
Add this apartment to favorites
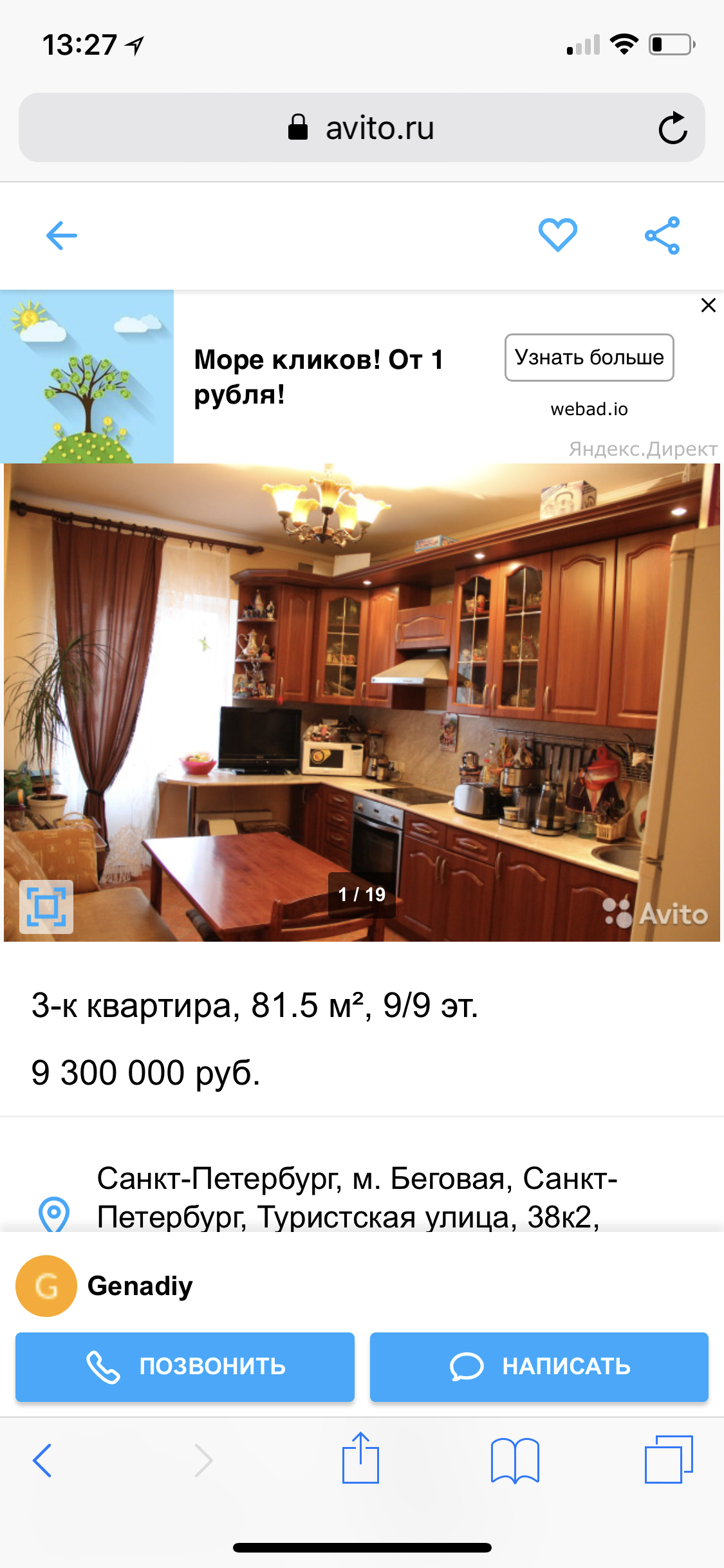[557, 235]
